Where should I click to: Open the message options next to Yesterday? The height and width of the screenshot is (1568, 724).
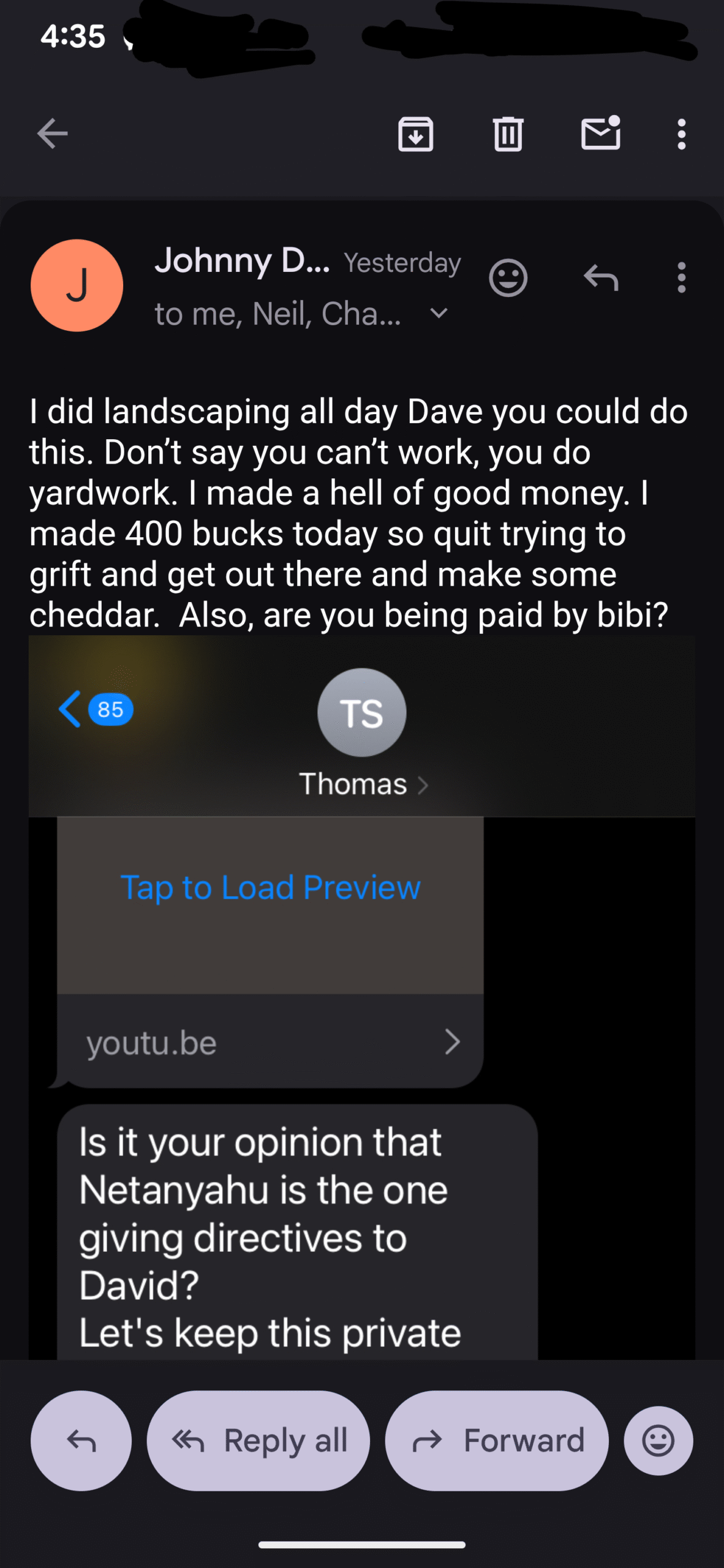tap(681, 278)
